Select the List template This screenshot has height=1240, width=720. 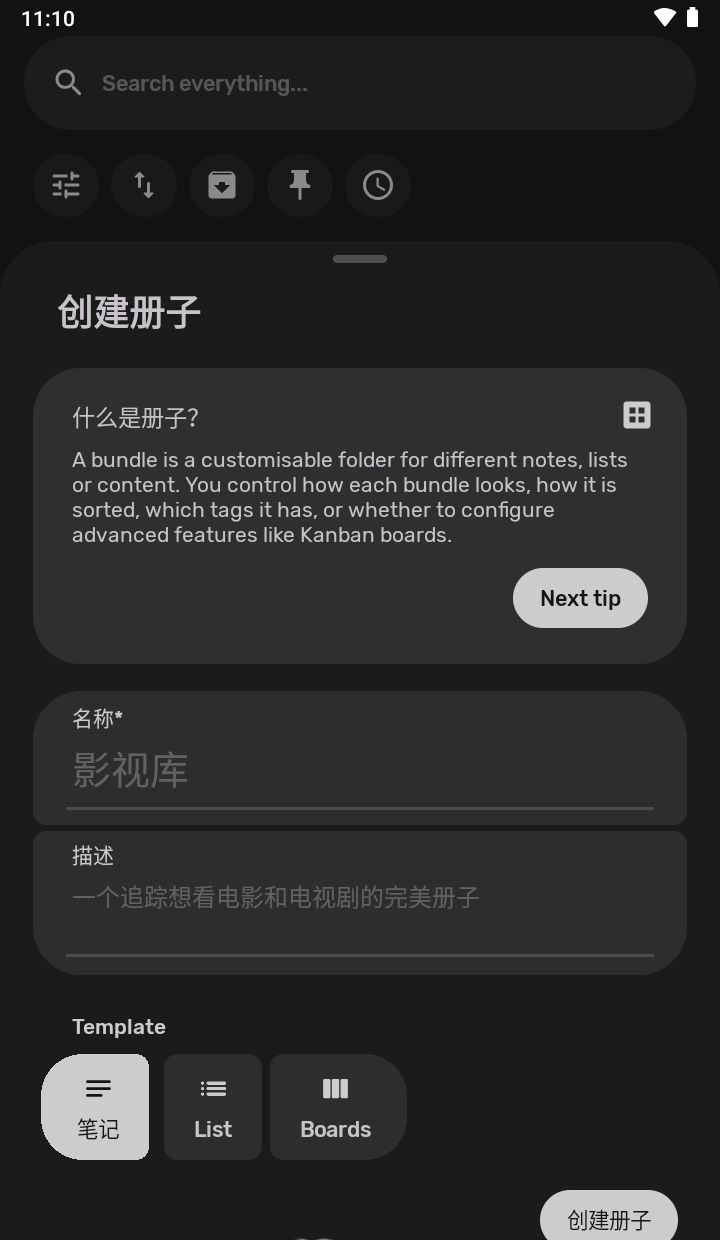pos(213,1107)
